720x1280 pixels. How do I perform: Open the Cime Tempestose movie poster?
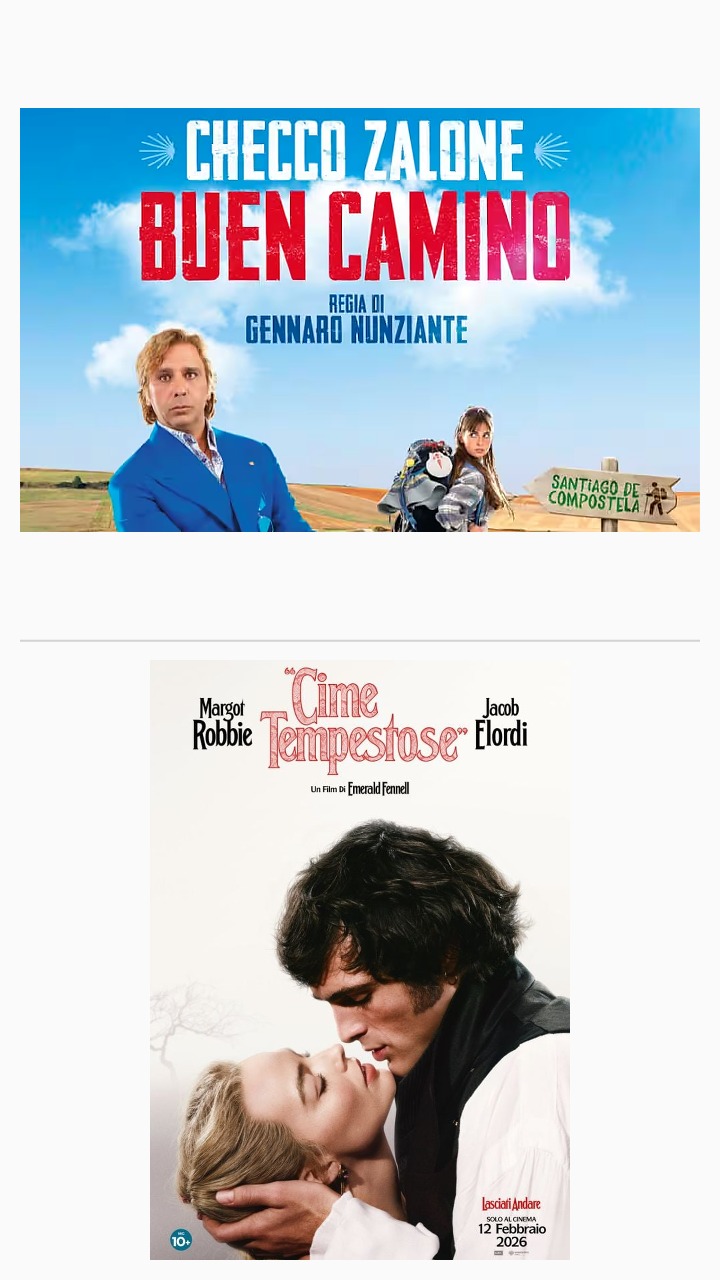pyautogui.click(x=360, y=960)
